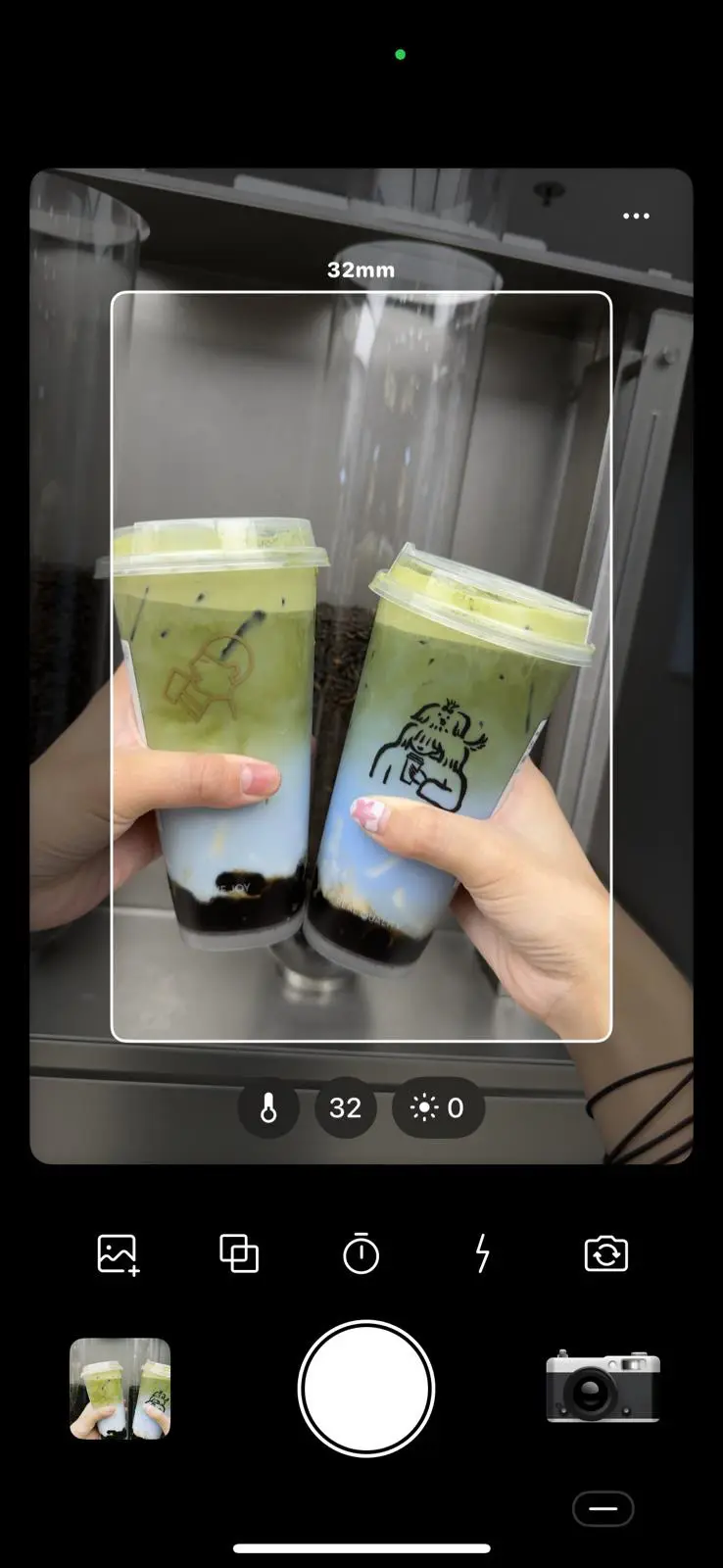Toggle the double exposure overlay icon

click(x=239, y=1253)
